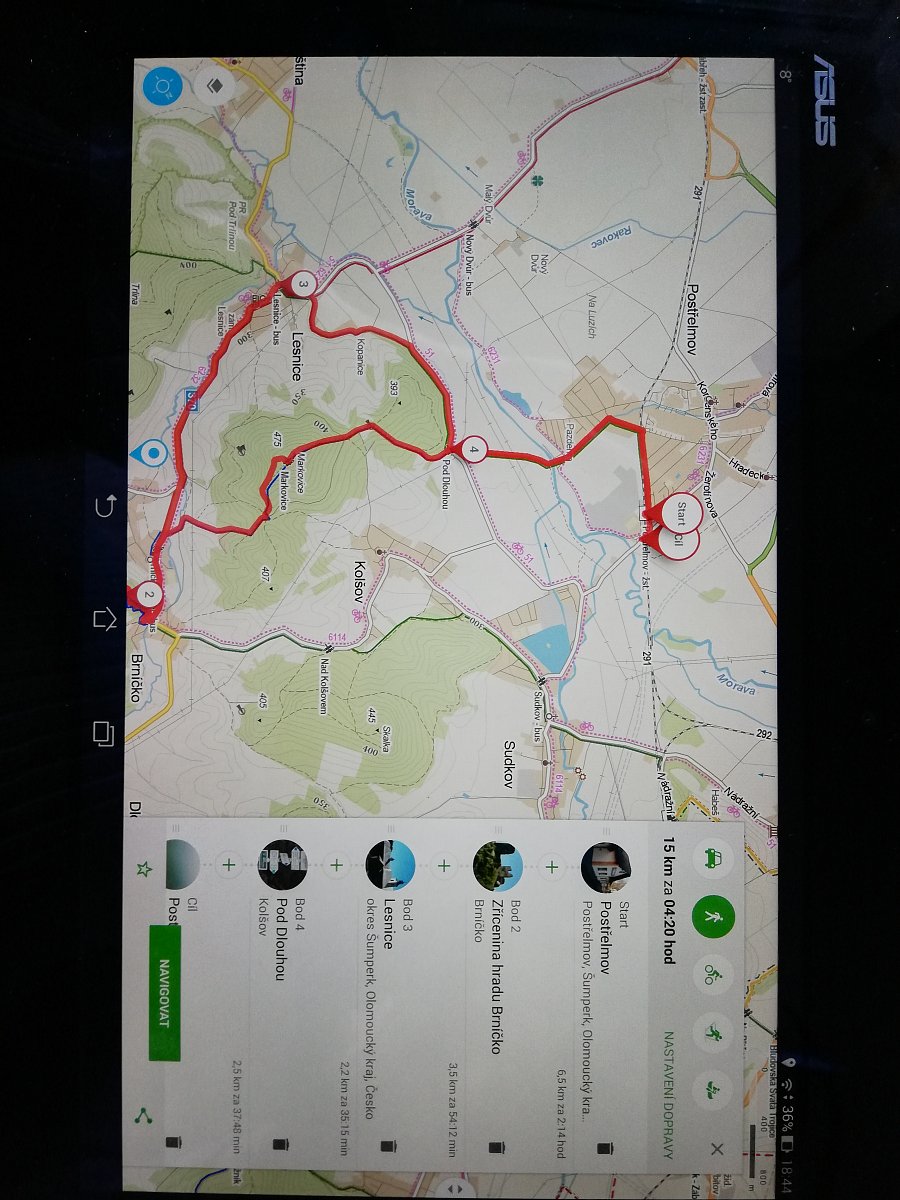Open map layers switcher
Screen dimensions: 900x1200
[214, 86]
